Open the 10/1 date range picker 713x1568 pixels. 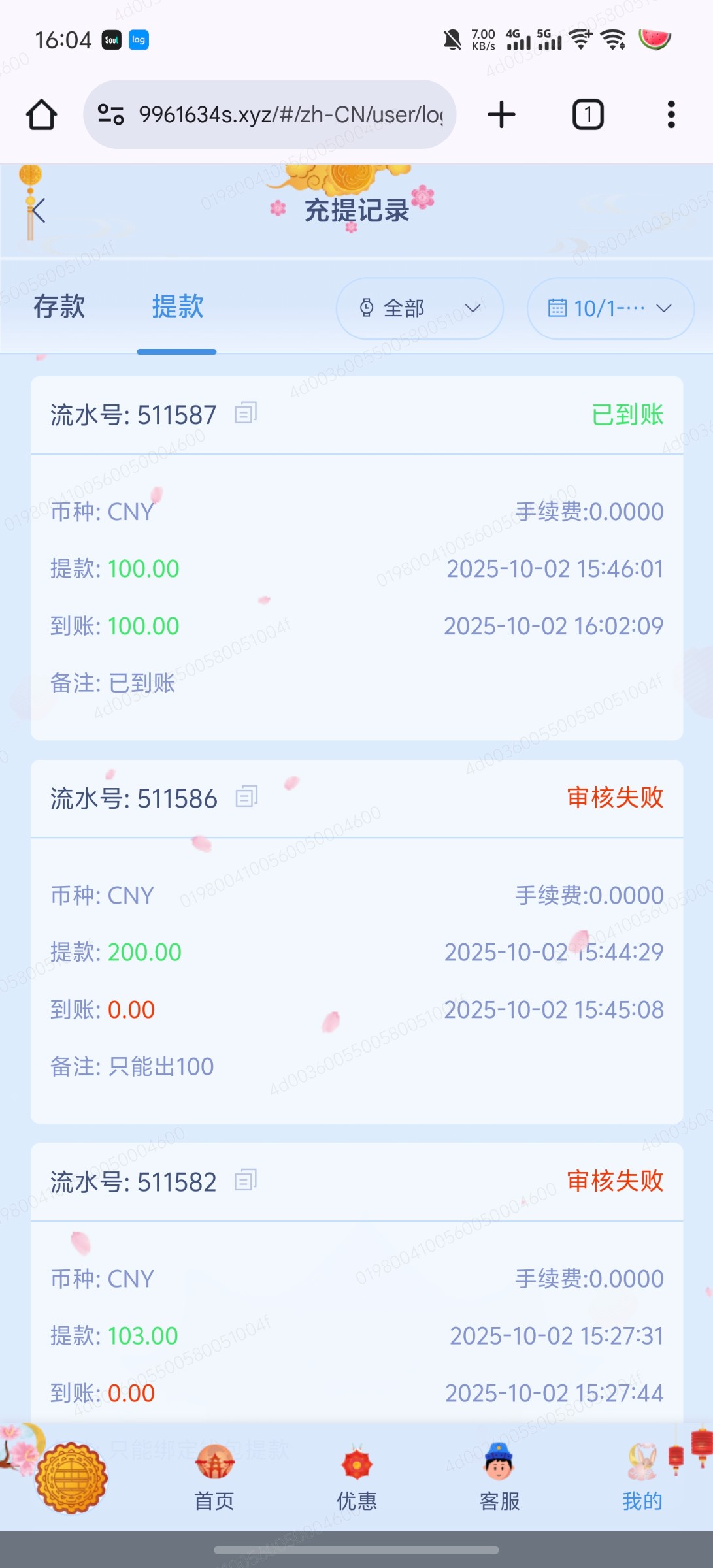pyautogui.click(x=610, y=308)
